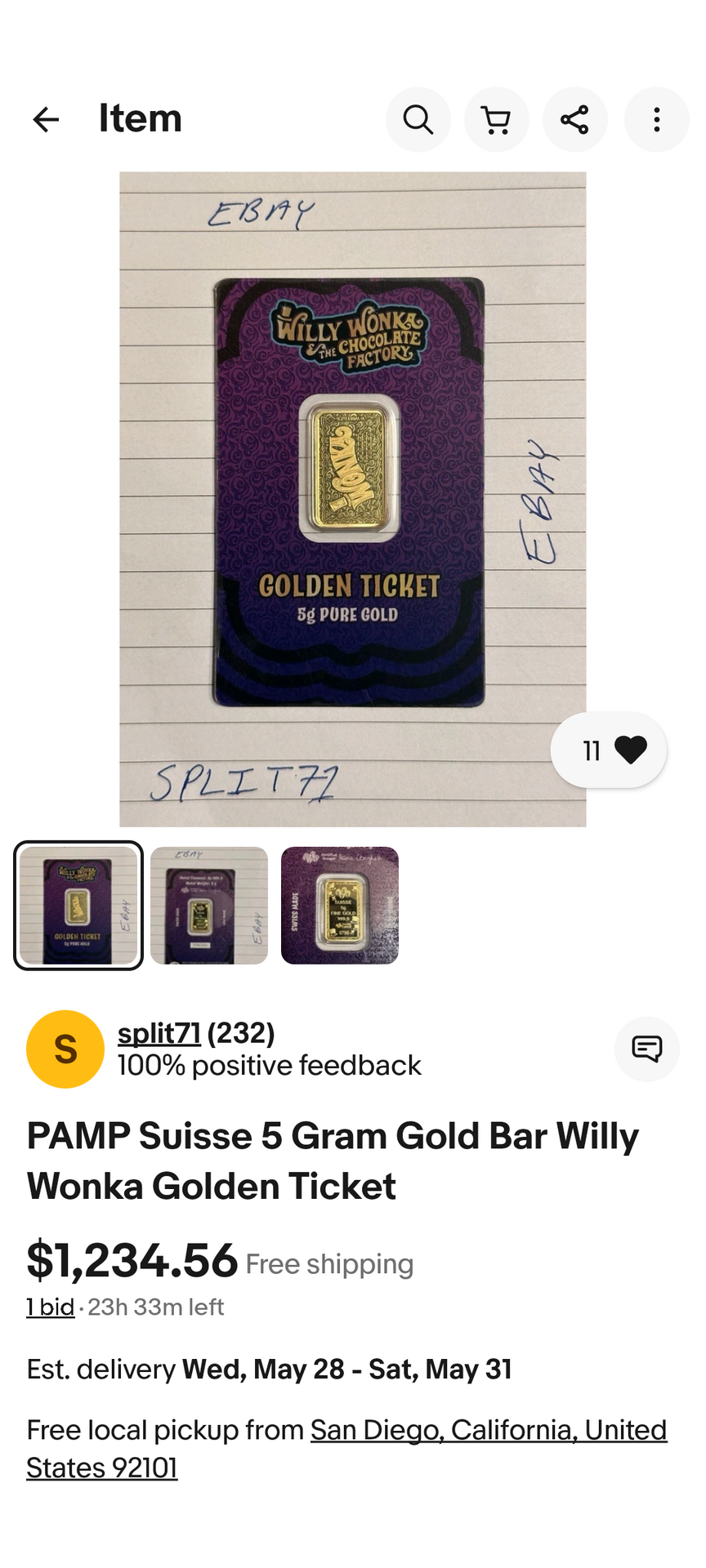This screenshot has width=706, height=1568.
Task: Open search from the app bar
Action: pos(418,120)
